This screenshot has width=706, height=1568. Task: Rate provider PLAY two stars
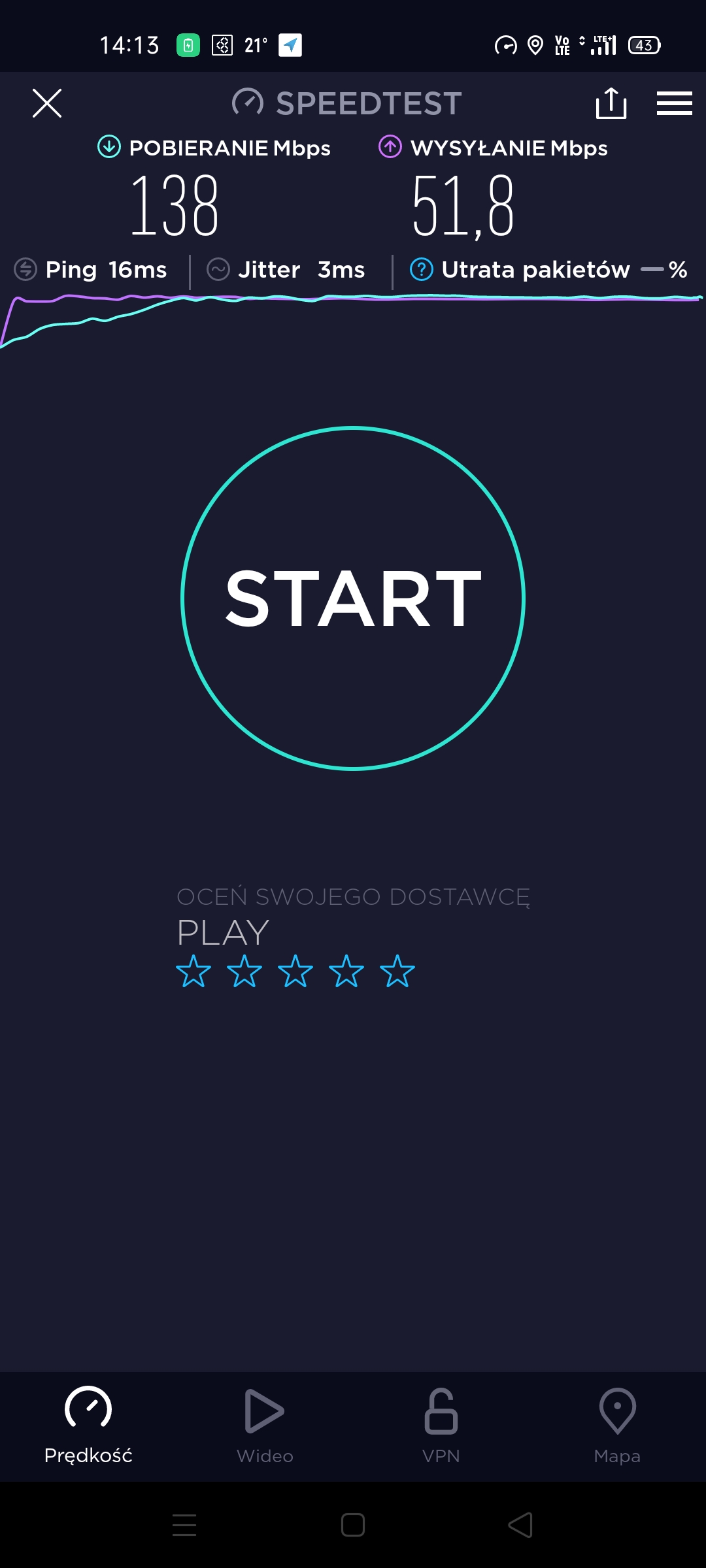pos(244,971)
